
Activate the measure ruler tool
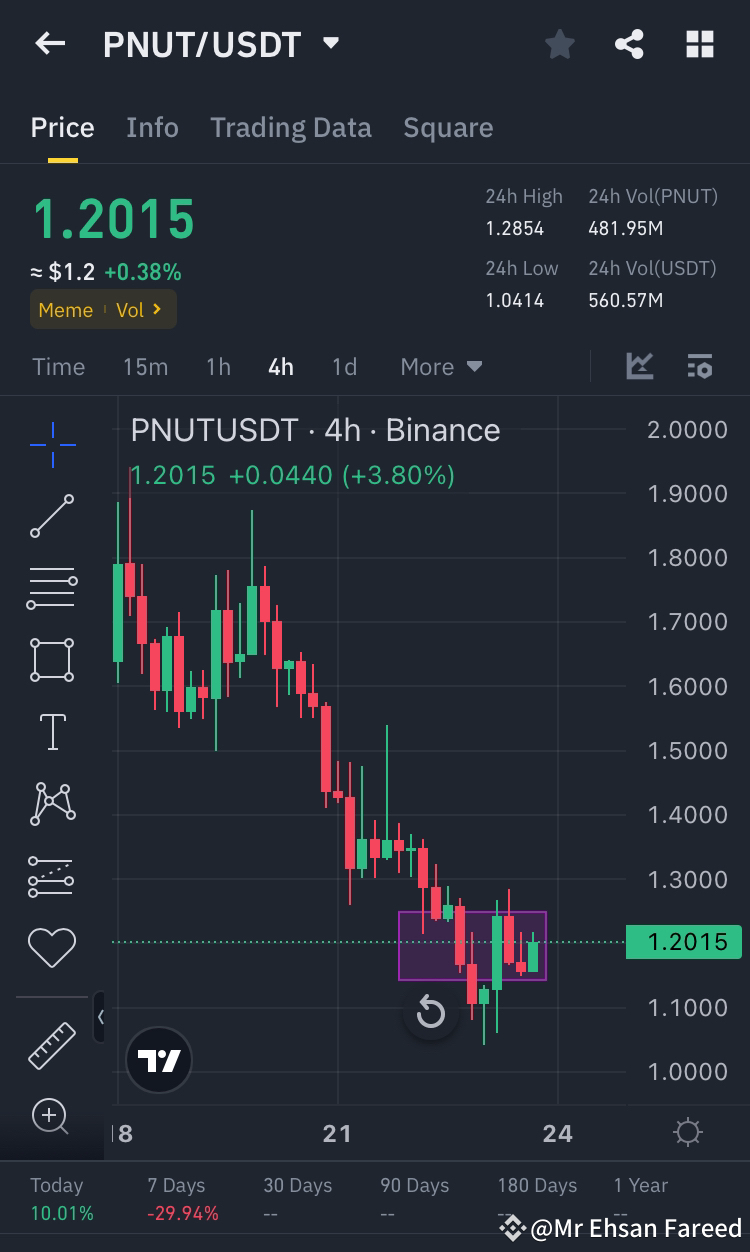(51, 1045)
